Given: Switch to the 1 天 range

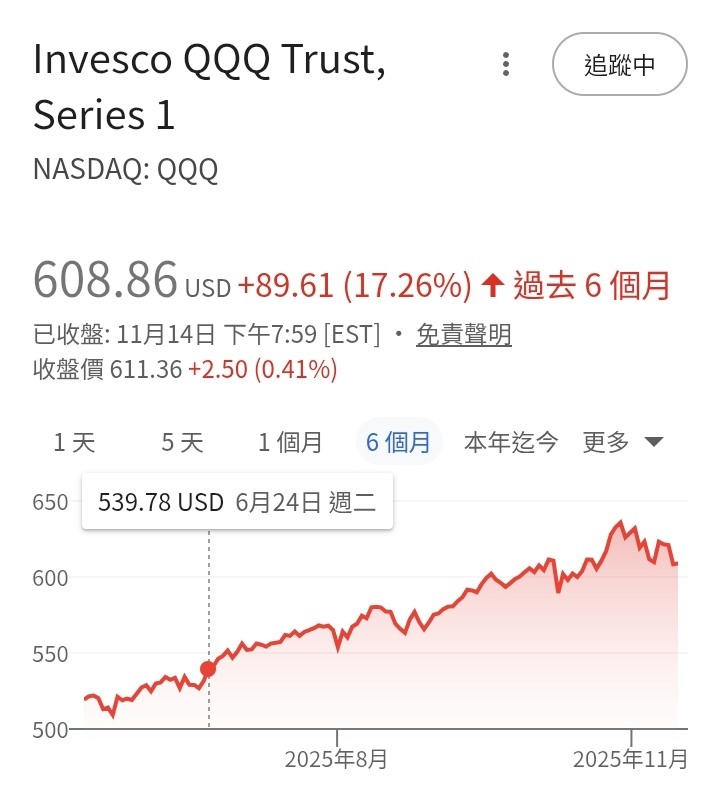Looking at the screenshot, I should (x=75, y=442).
